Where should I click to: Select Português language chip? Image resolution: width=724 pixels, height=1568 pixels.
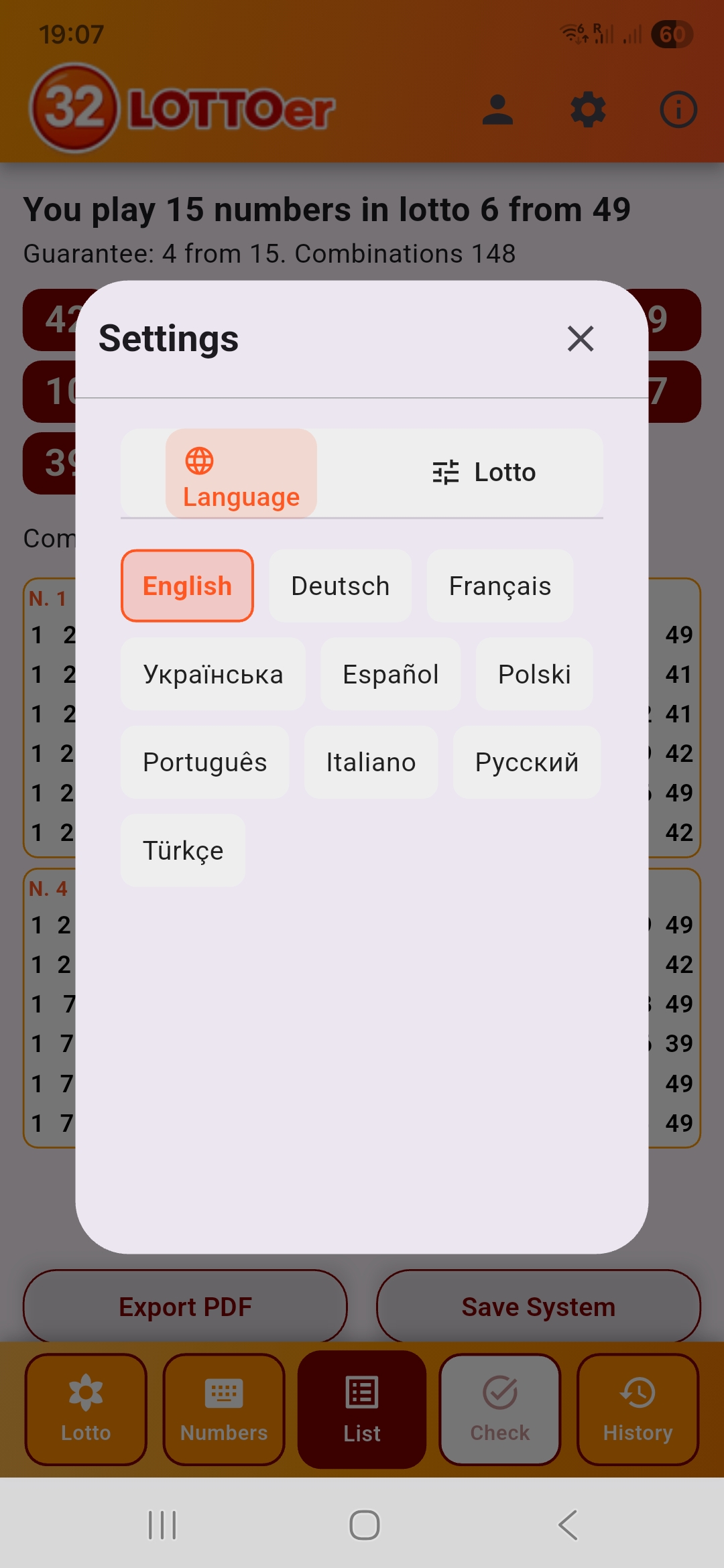click(x=204, y=763)
